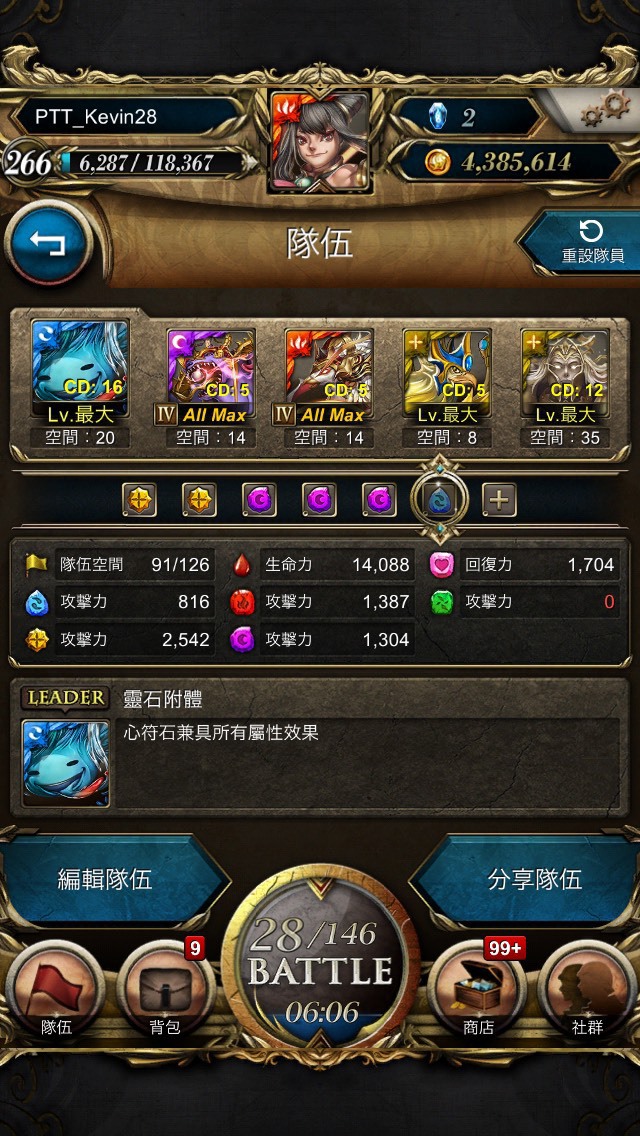Go back with the arrow button
Screen dimensions: 640x1136
pos(49,245)
